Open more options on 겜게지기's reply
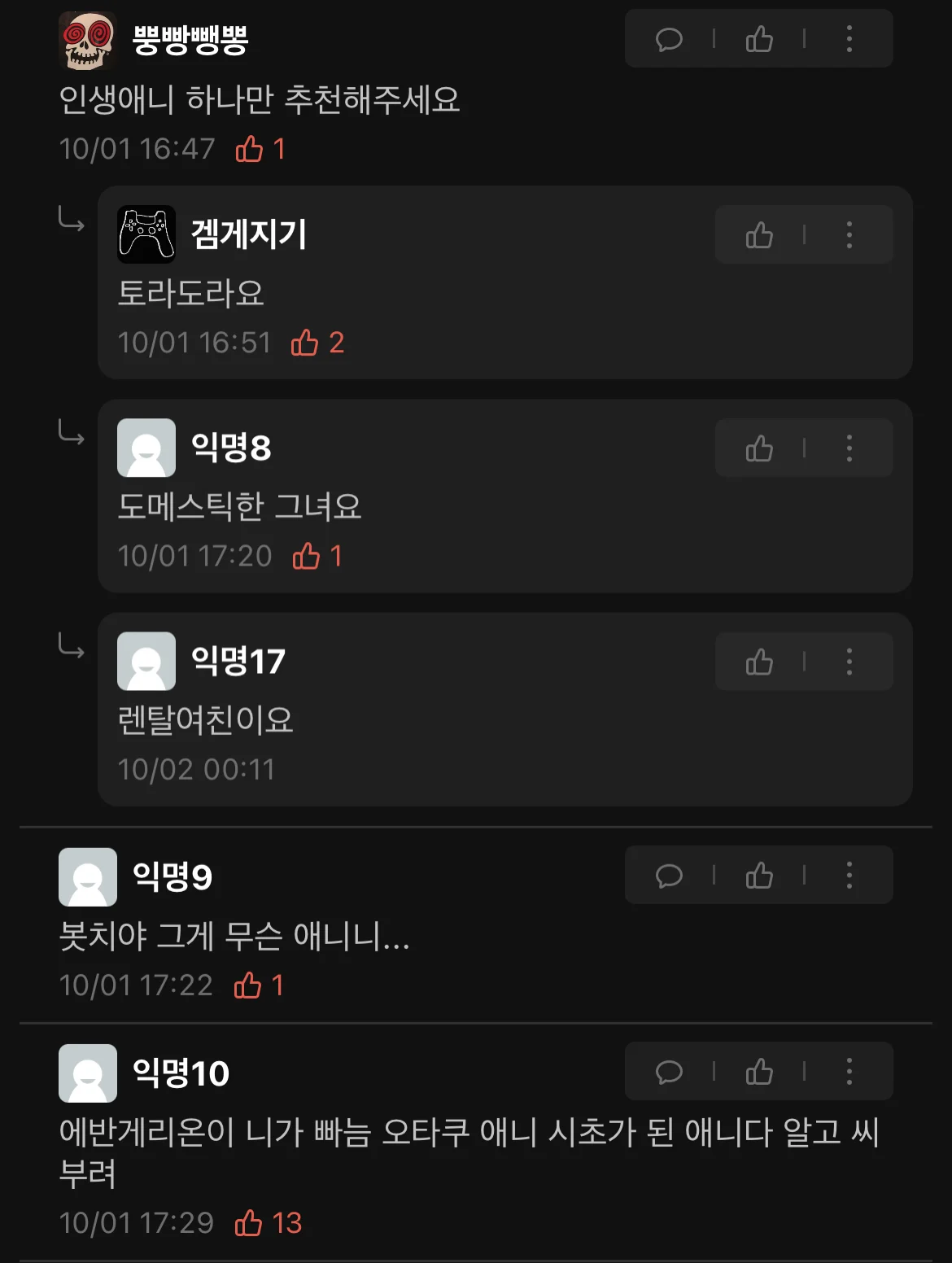Image resolution: width=952 pixels, height=1263 pixels. point(849,235)
